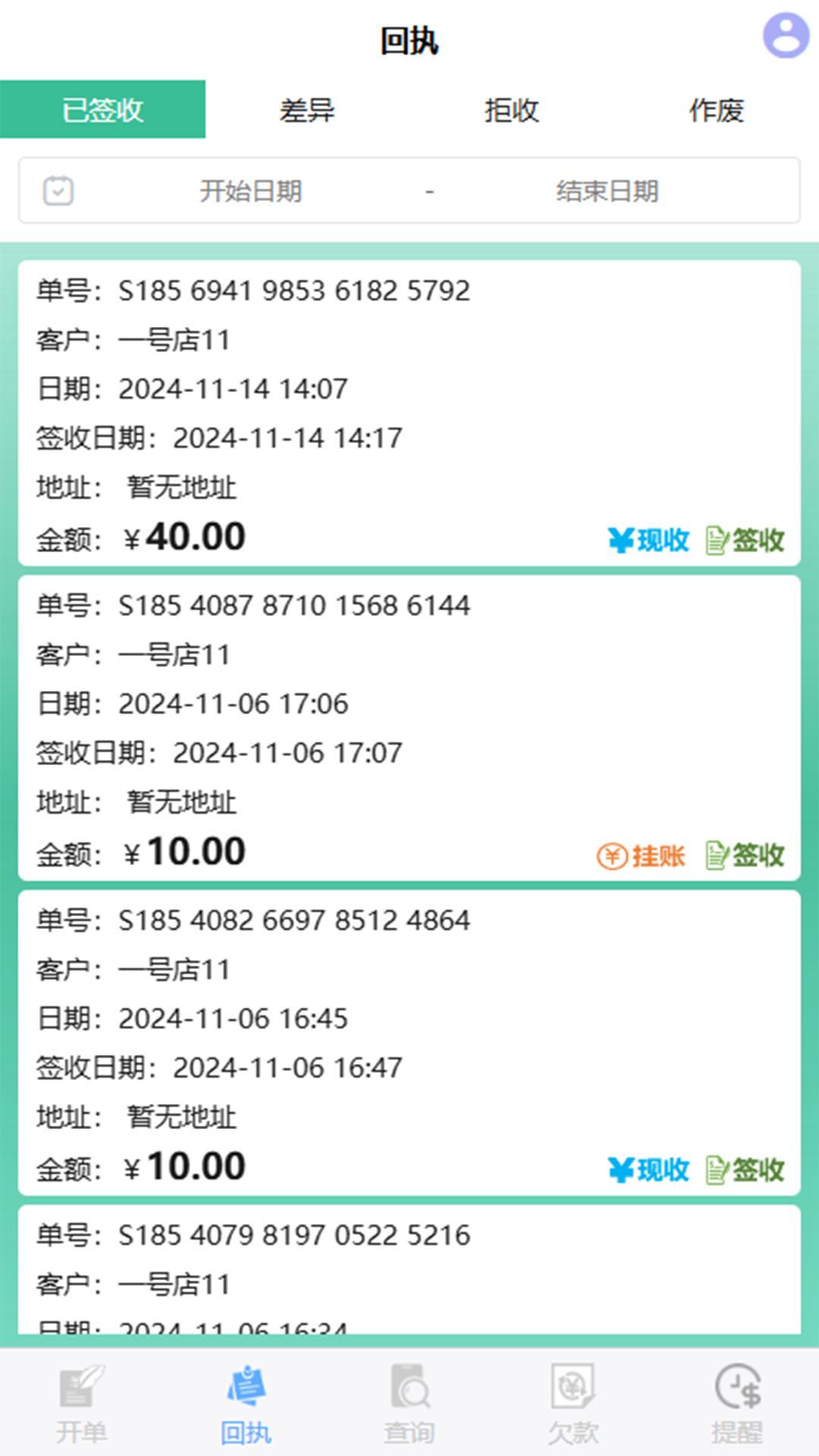The height and width of the screenshot is (1456, 819).
Task: Click 签收 on order ending 6144
Action: [x=745, y=855]
